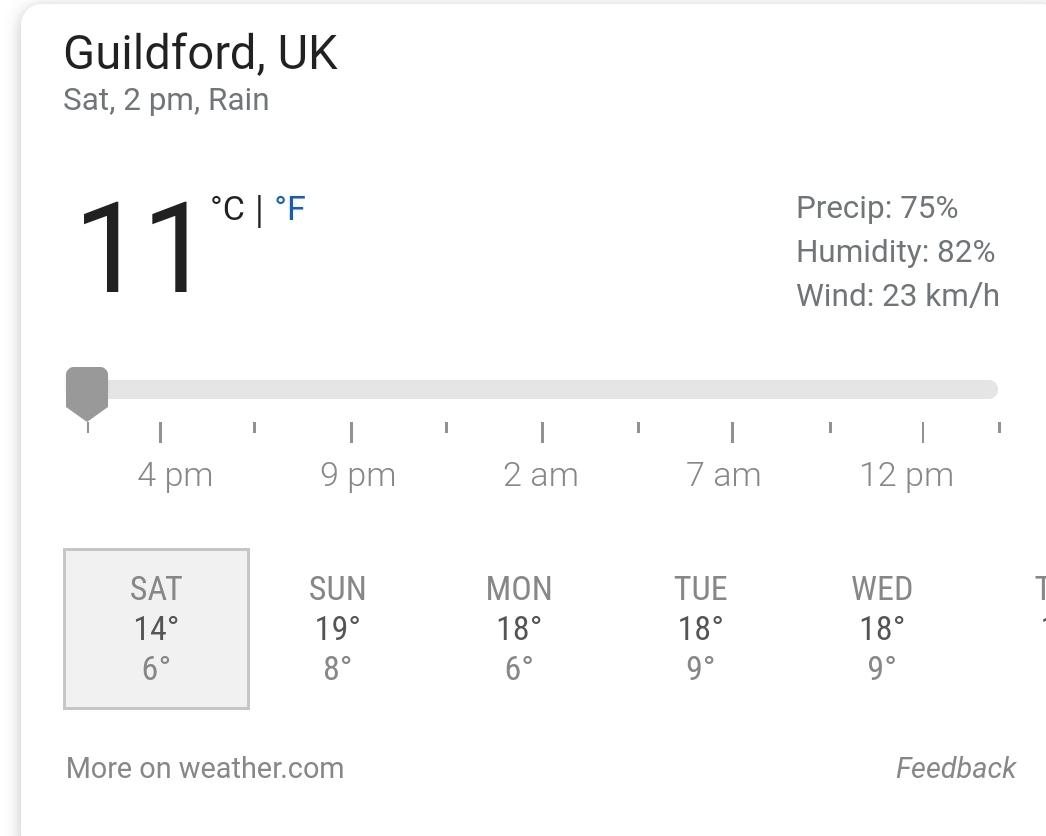
Task: Open More on weather.com link
Action: (205, 768)
